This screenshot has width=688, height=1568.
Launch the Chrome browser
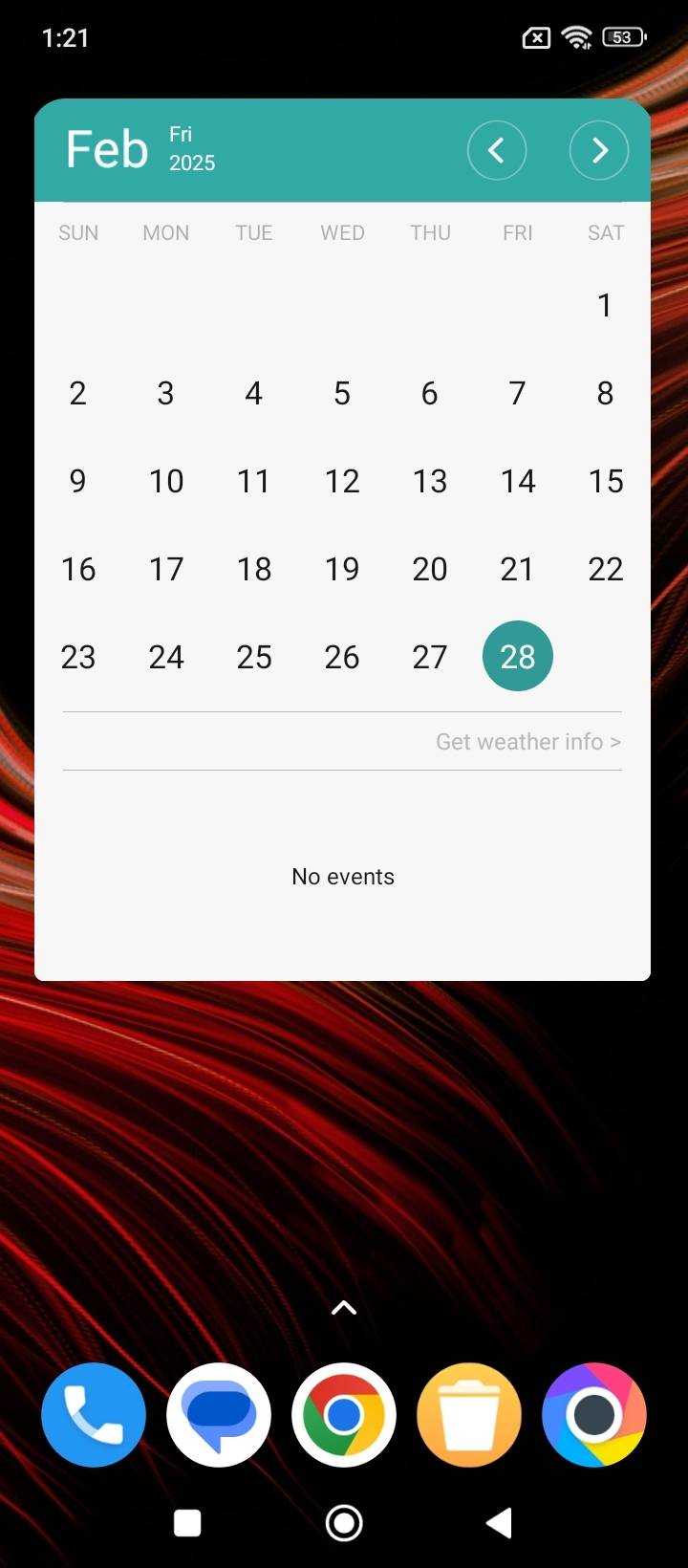344,1415
